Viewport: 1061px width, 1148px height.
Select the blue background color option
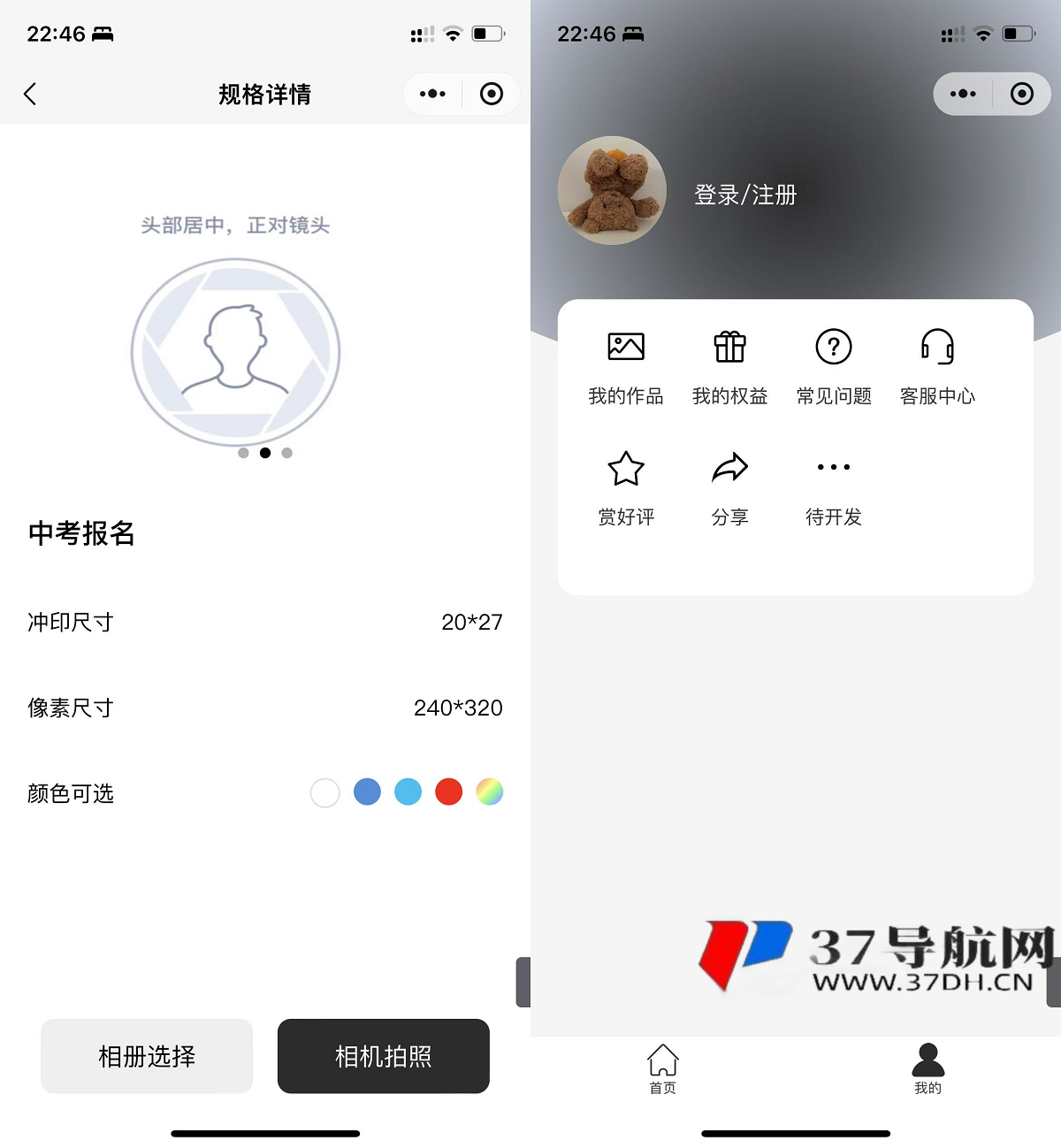(367, 792)
